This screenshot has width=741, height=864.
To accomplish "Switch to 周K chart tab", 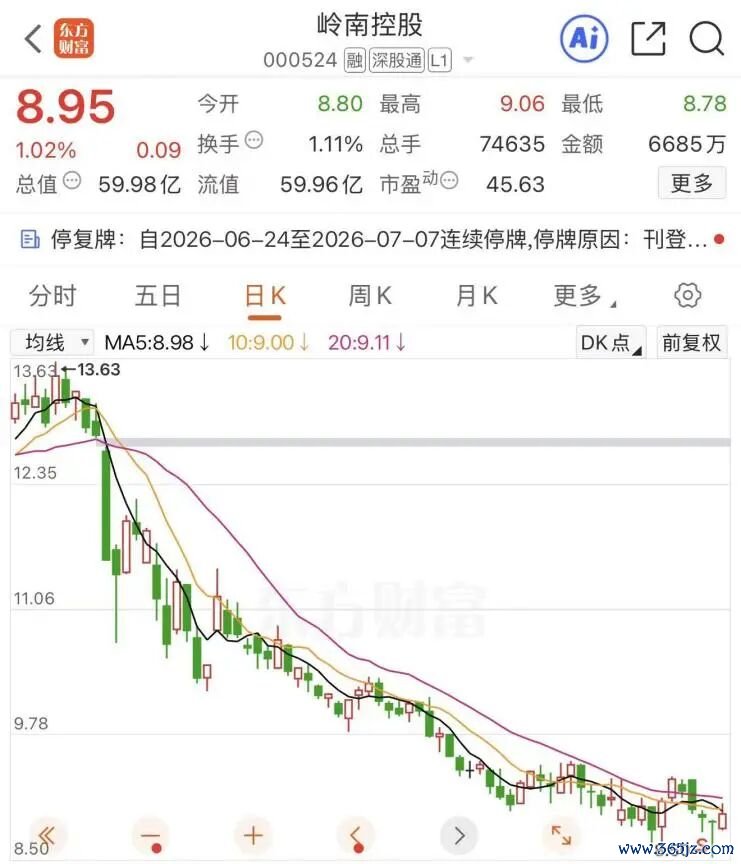I will pyautogui.click(x=370, y=296).
